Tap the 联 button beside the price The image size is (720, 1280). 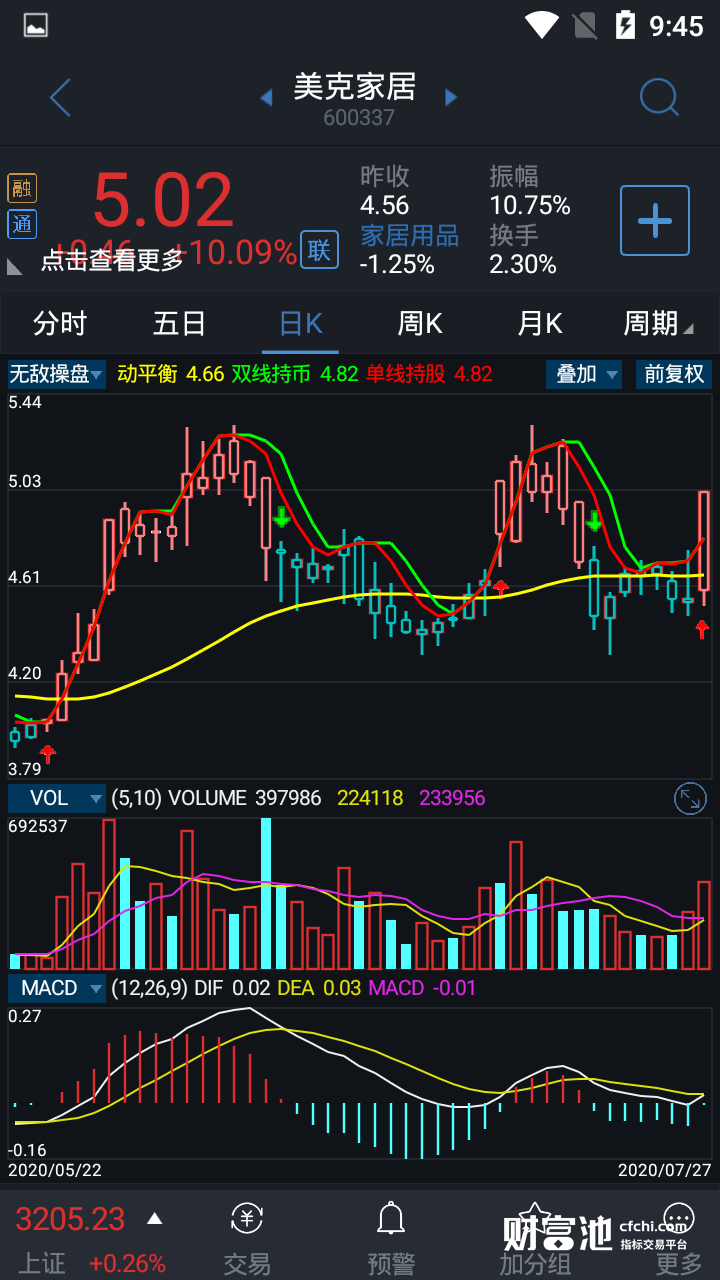tap(318, 250)
